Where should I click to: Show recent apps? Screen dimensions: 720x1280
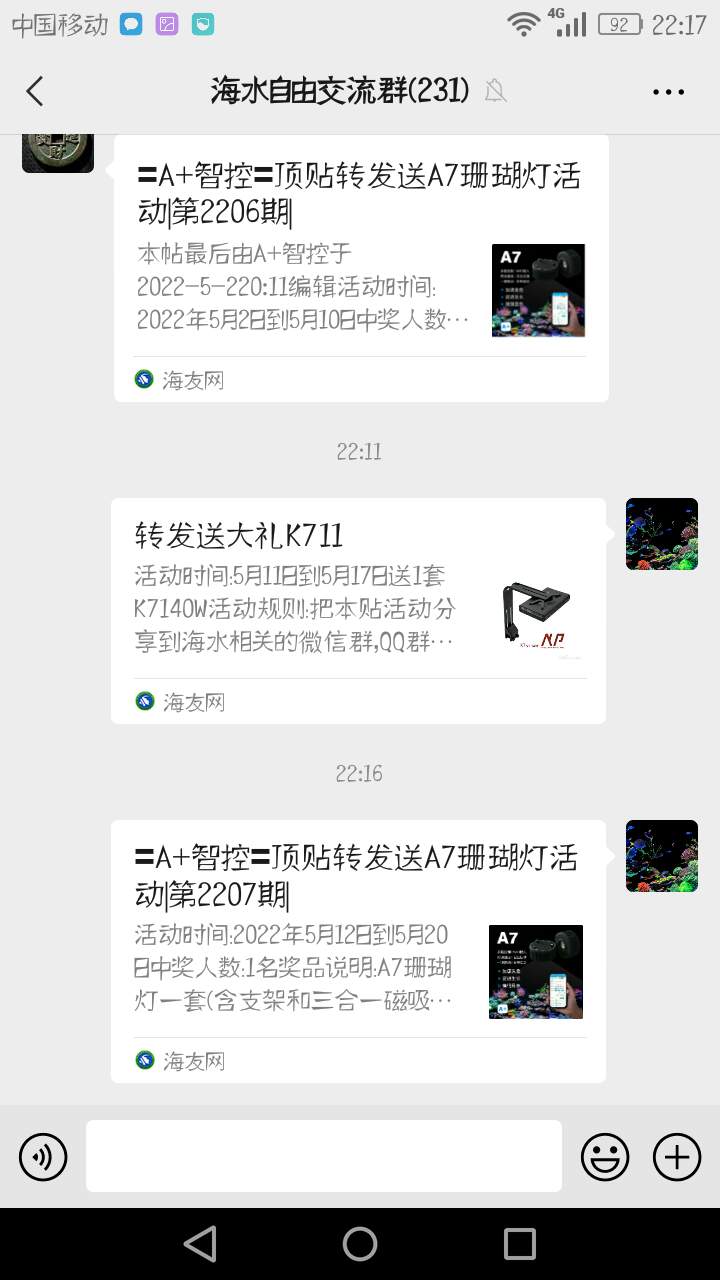pos(520,1244)
